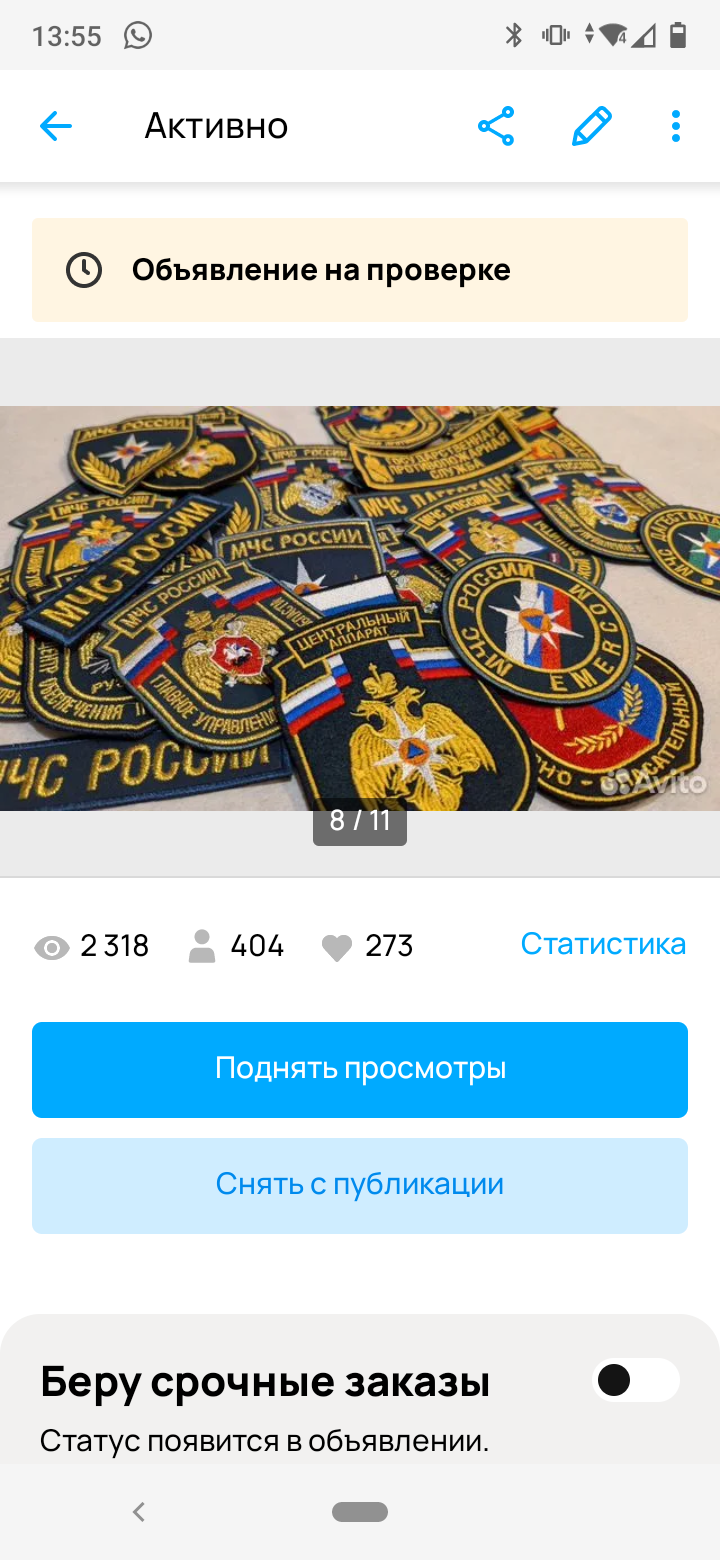720x1560 pixels.
Task: Enable the Беру срочные заказы switch
Action: click(x=636, y=1381)
